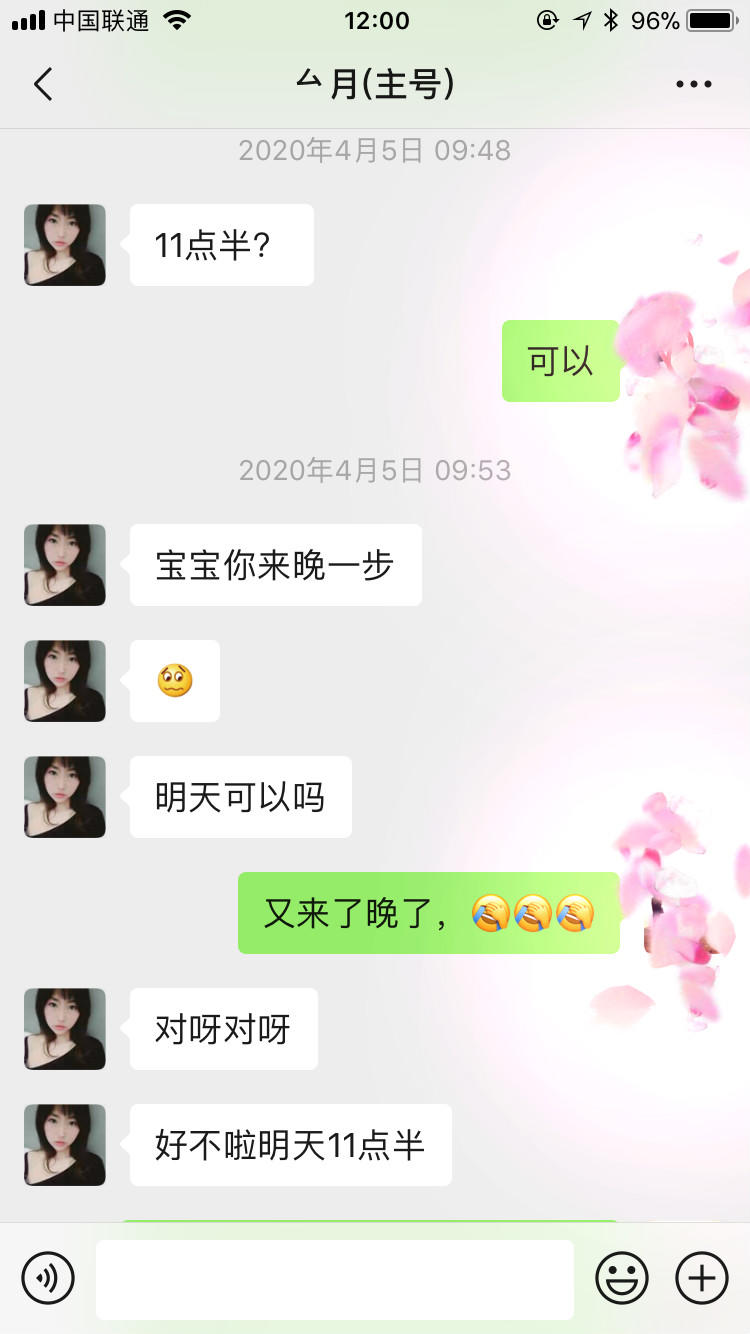The width and height of the screenshot is (750, 1334).
Task: Open the emoji sticker panel
Action: [x=622, y=1278]
